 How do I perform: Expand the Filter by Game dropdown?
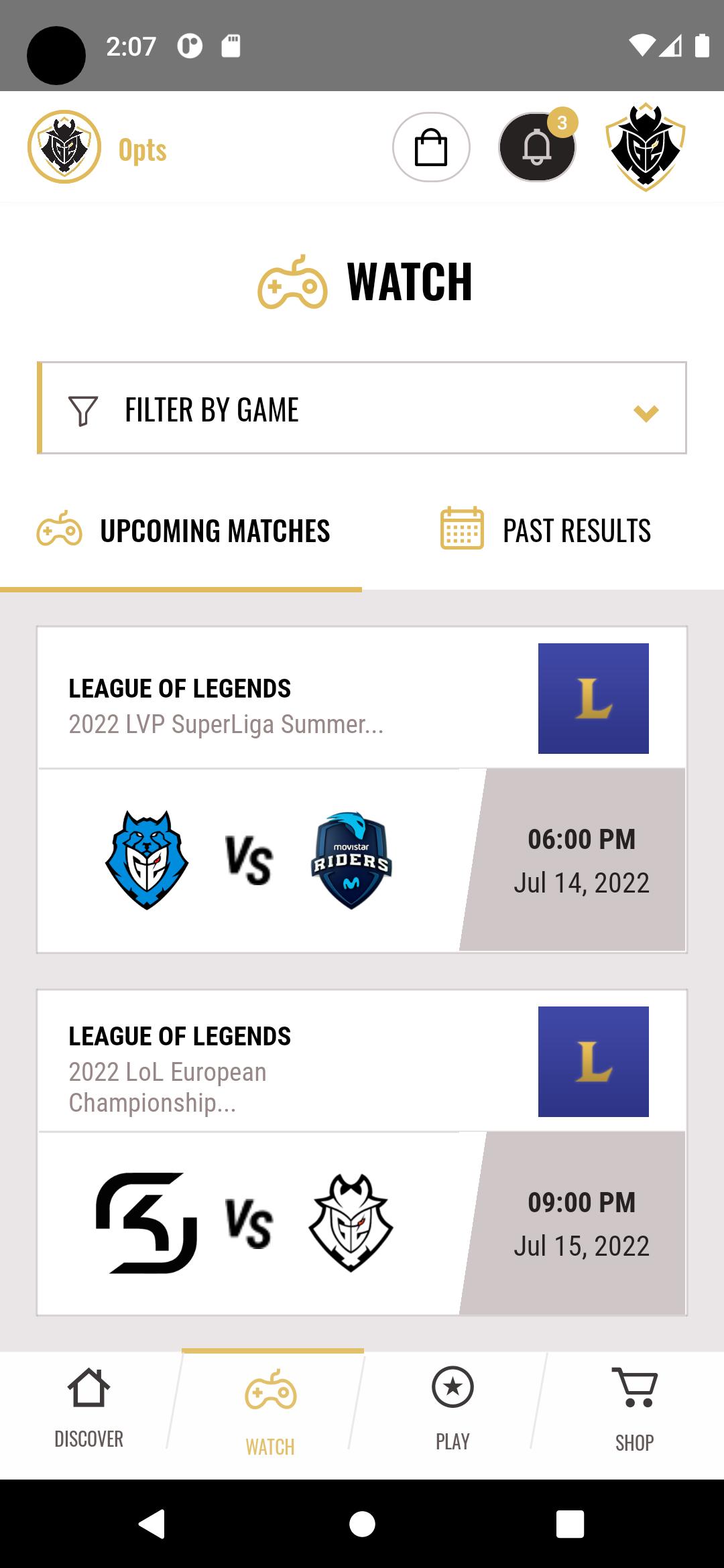[362, 408]
